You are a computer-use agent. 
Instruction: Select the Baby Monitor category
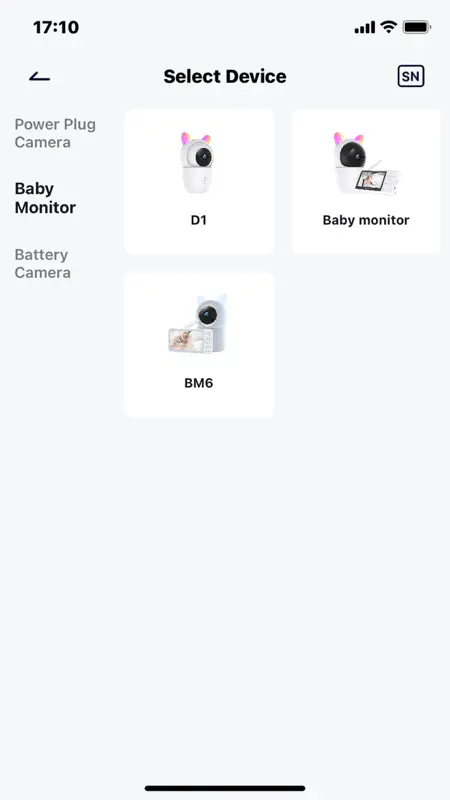[x=45, y=198]
